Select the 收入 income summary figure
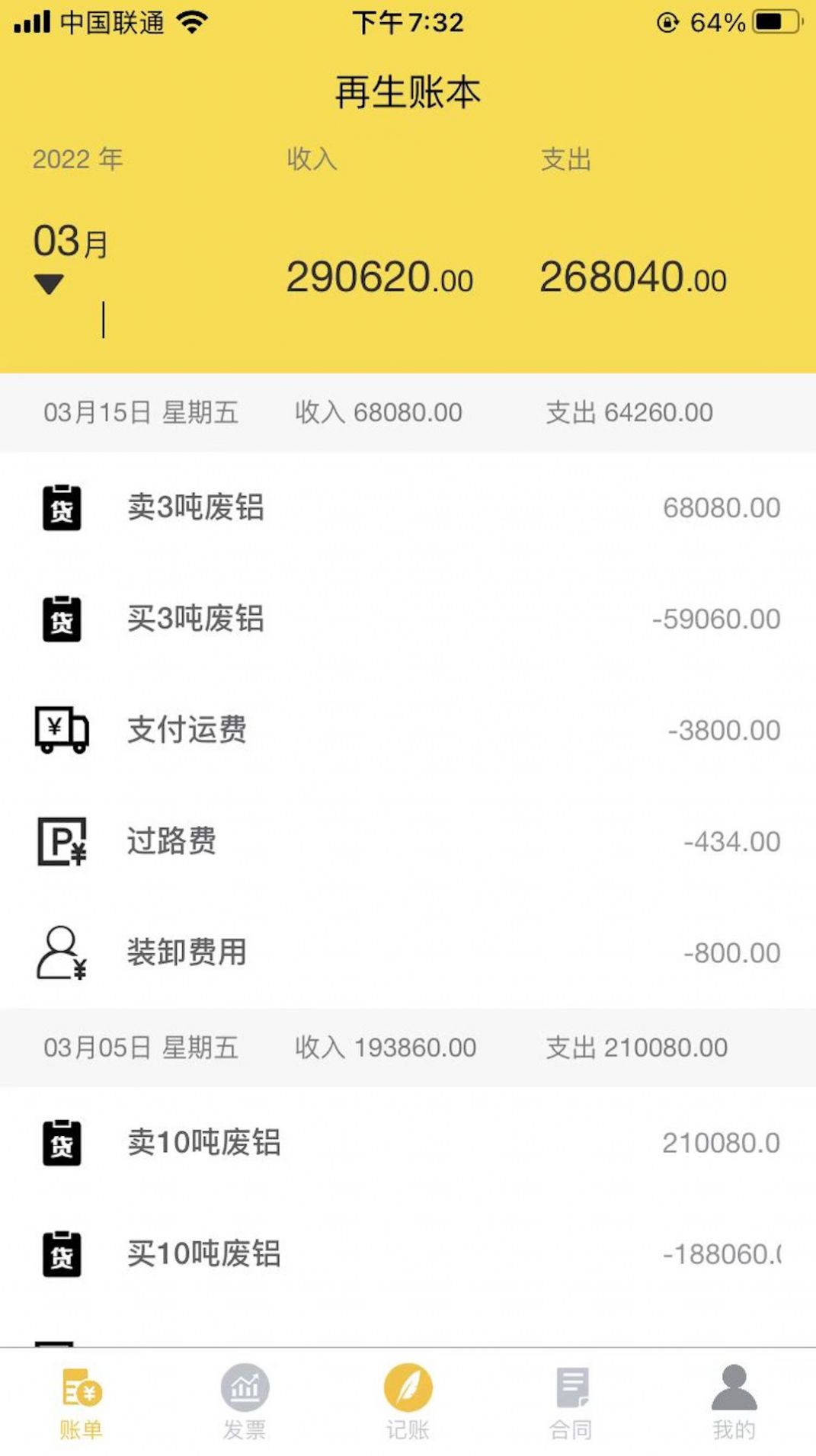Viewport: 816px width, 1456px height. coord(379,278)
